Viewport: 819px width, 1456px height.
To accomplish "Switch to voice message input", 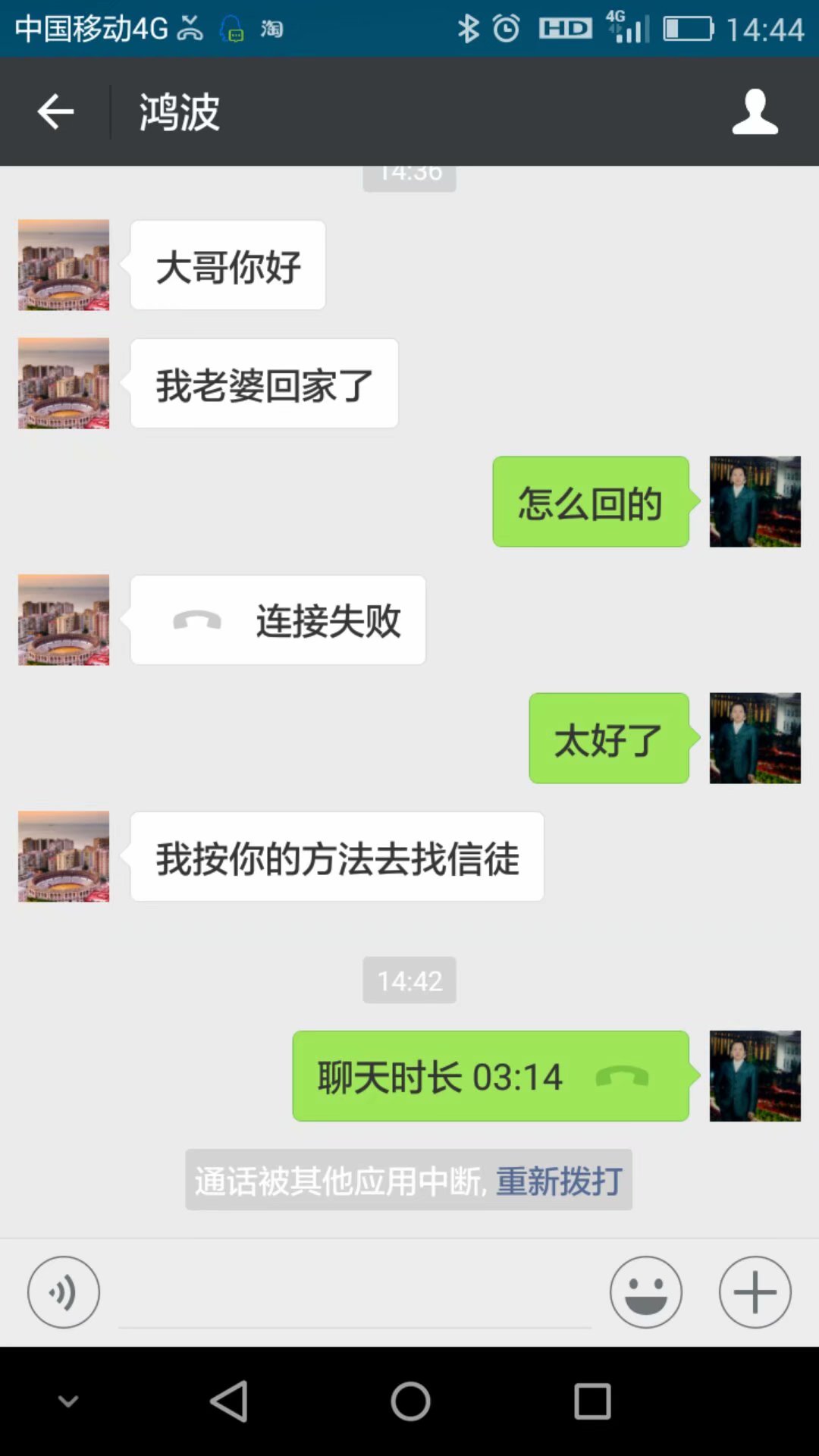I will (64, 1291).
